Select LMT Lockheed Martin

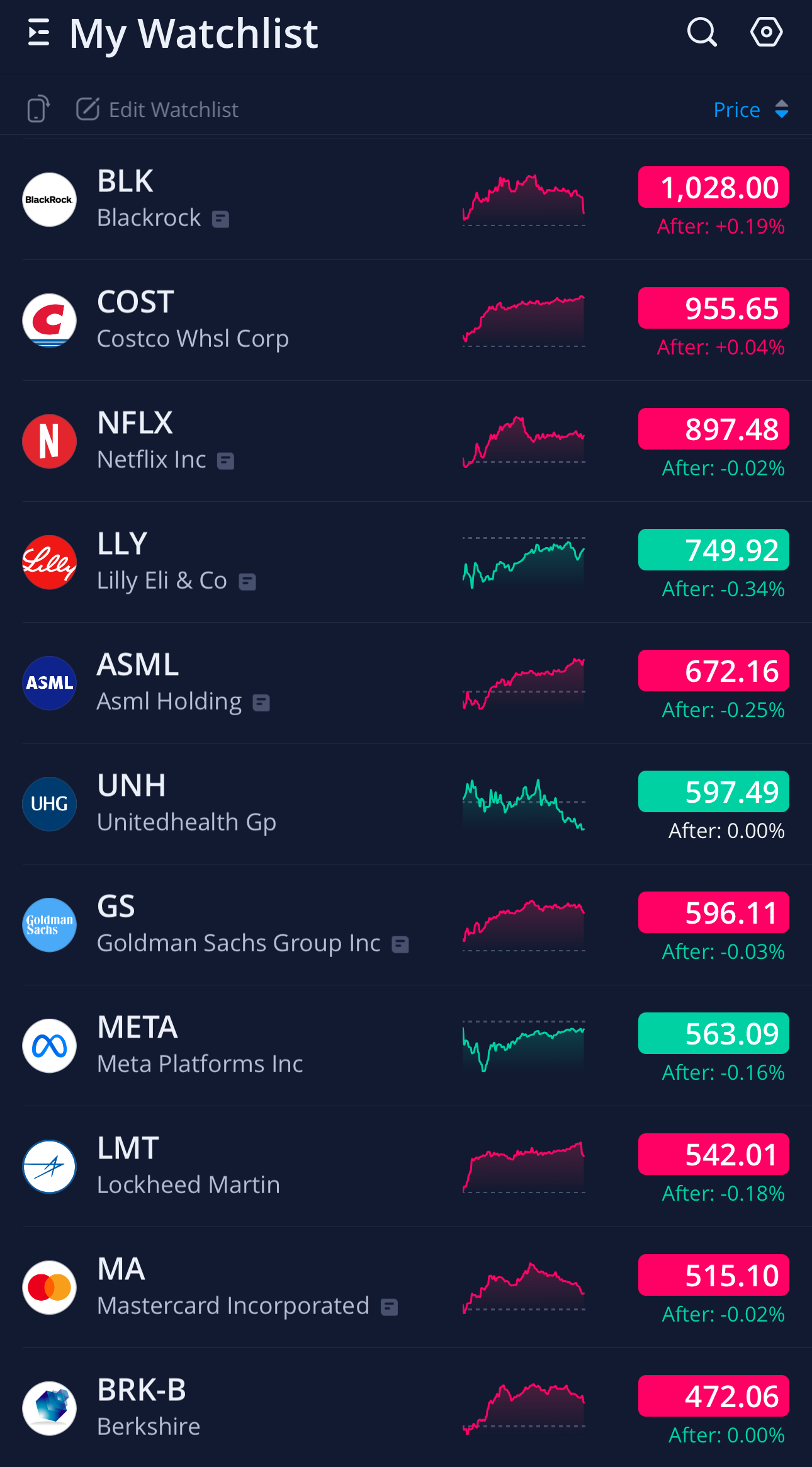406,1167
